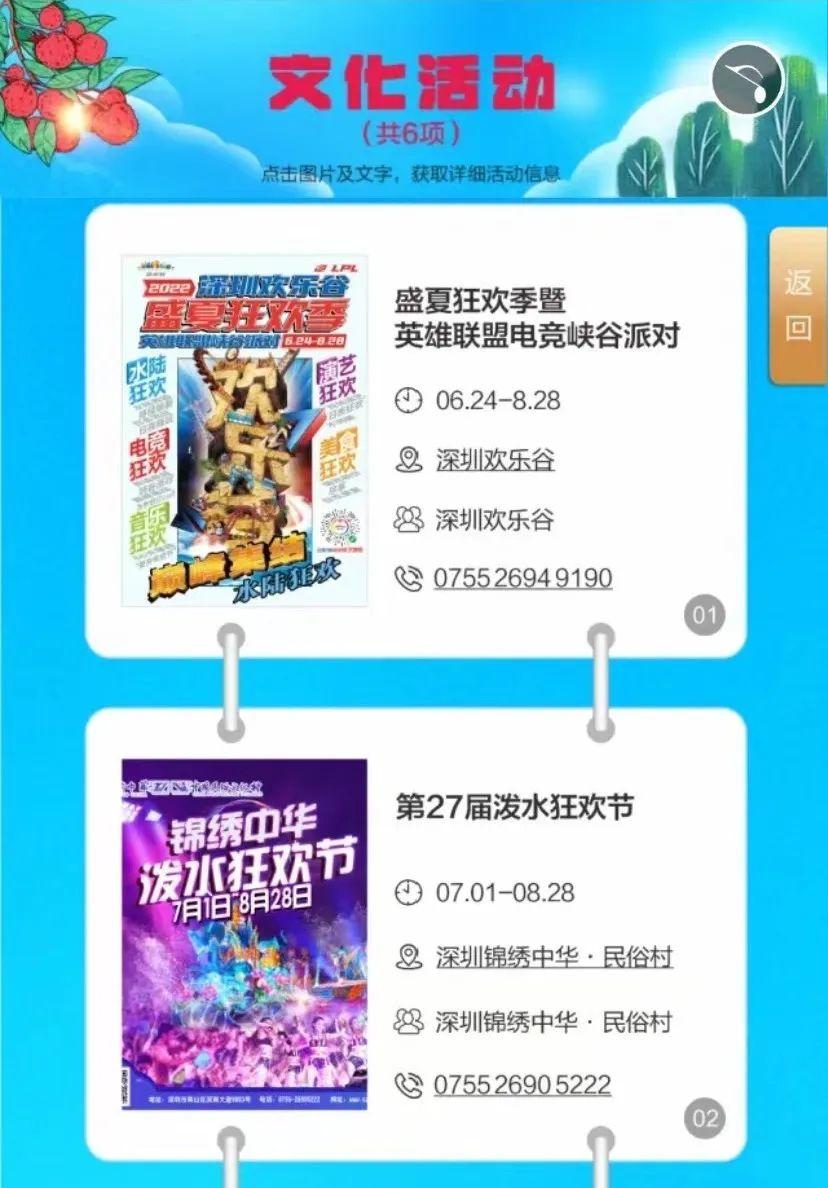
Task: Open the 深圳欢乐谷 location link
Action: 494,460
